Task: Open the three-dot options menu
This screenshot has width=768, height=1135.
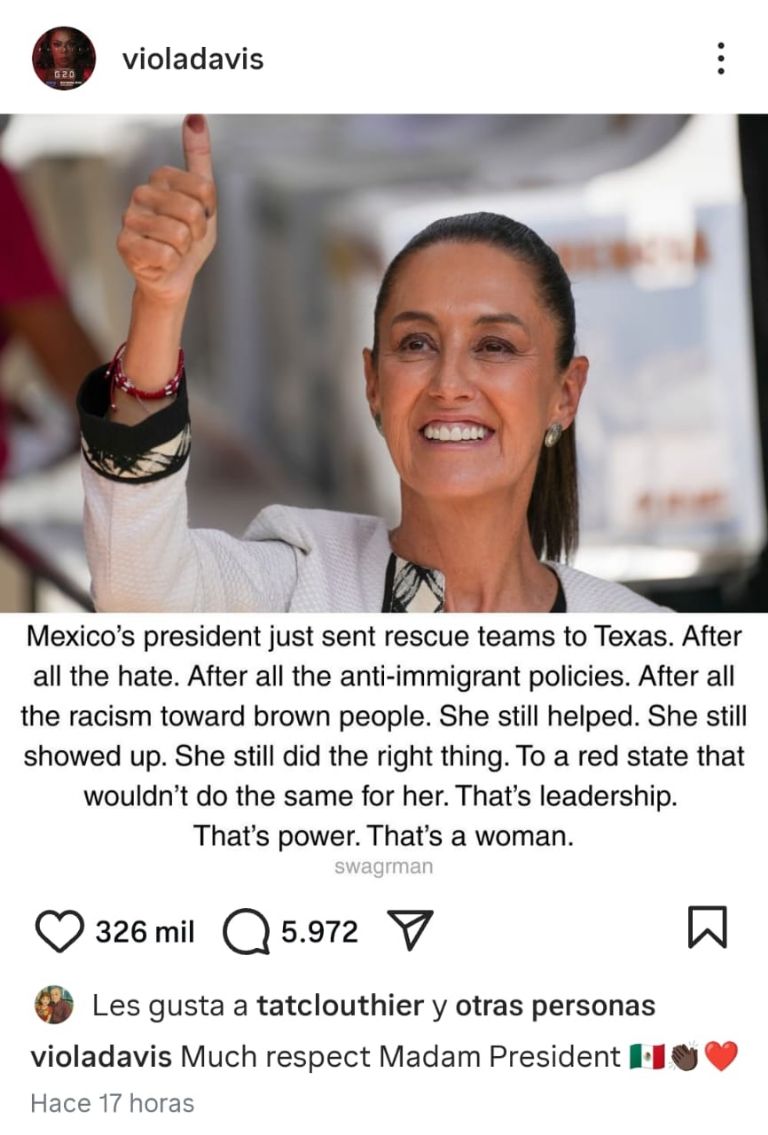Action: tap(719, 57)
